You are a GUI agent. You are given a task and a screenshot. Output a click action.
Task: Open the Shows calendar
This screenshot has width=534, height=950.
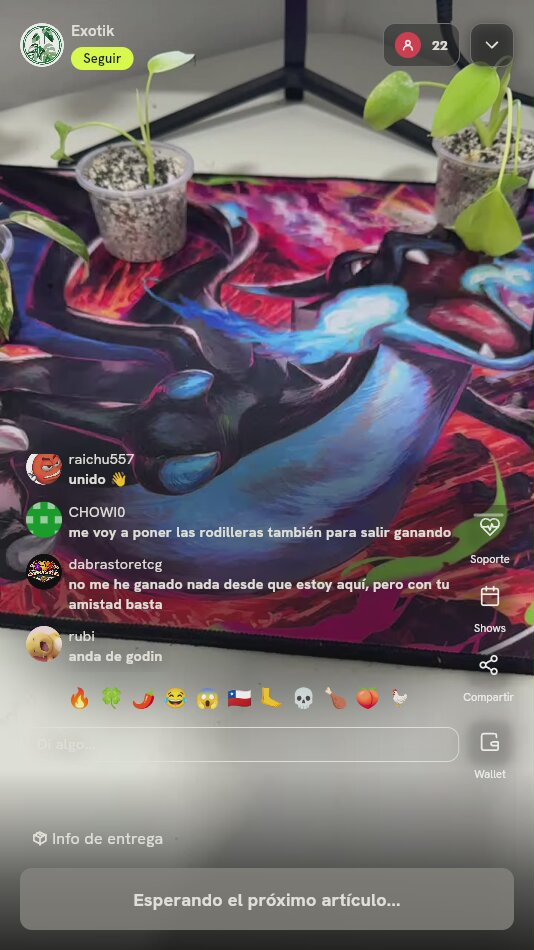(x=489, y=608)
